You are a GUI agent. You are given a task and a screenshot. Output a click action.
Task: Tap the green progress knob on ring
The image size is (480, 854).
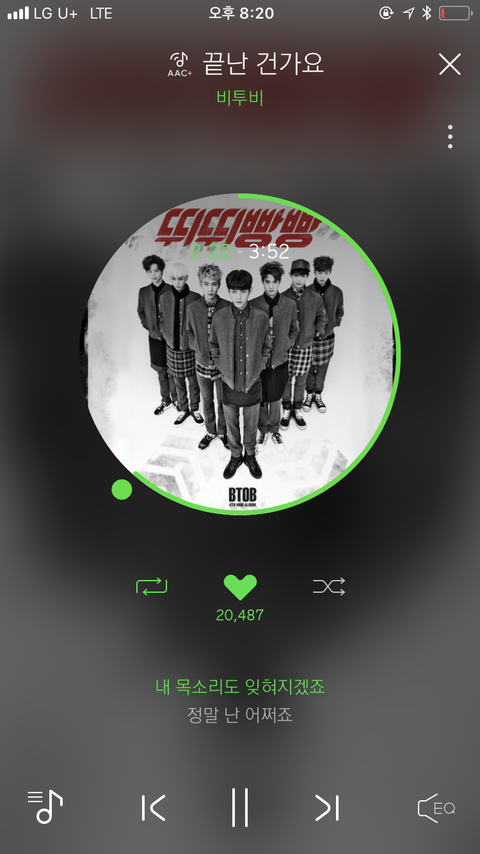[122, 489]
